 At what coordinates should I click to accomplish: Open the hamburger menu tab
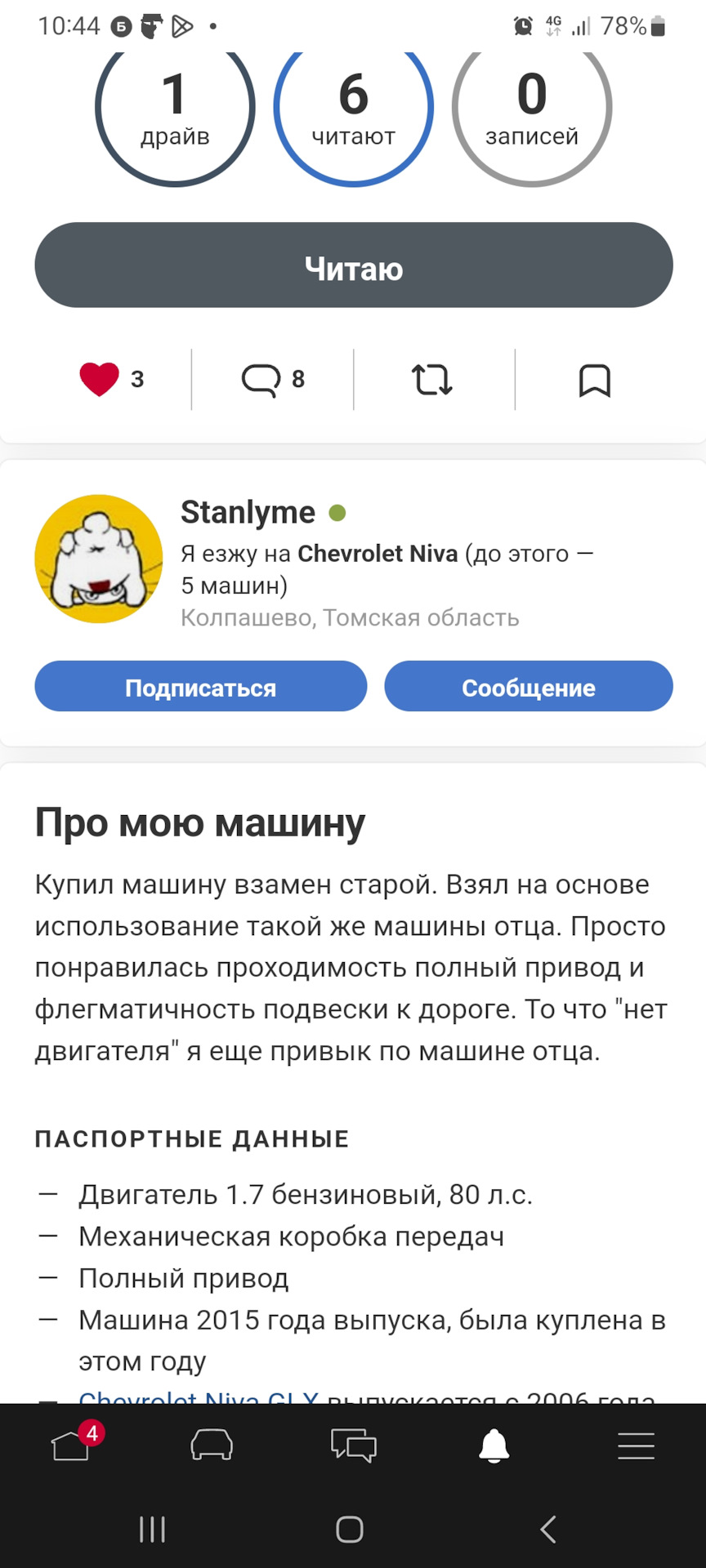coord(636,1445)
